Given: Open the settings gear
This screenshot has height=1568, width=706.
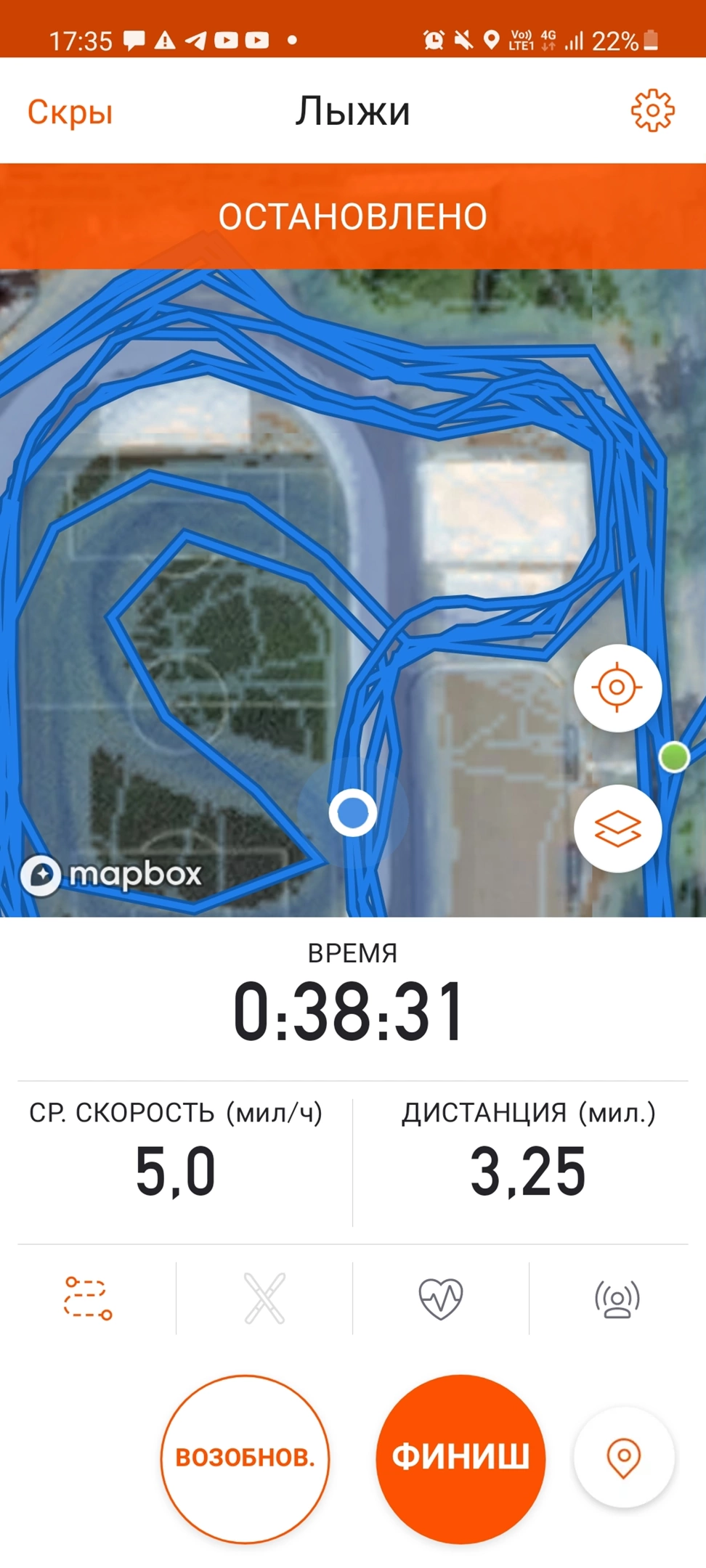Looking at the screenshot, I should click(x=652, y=111).
